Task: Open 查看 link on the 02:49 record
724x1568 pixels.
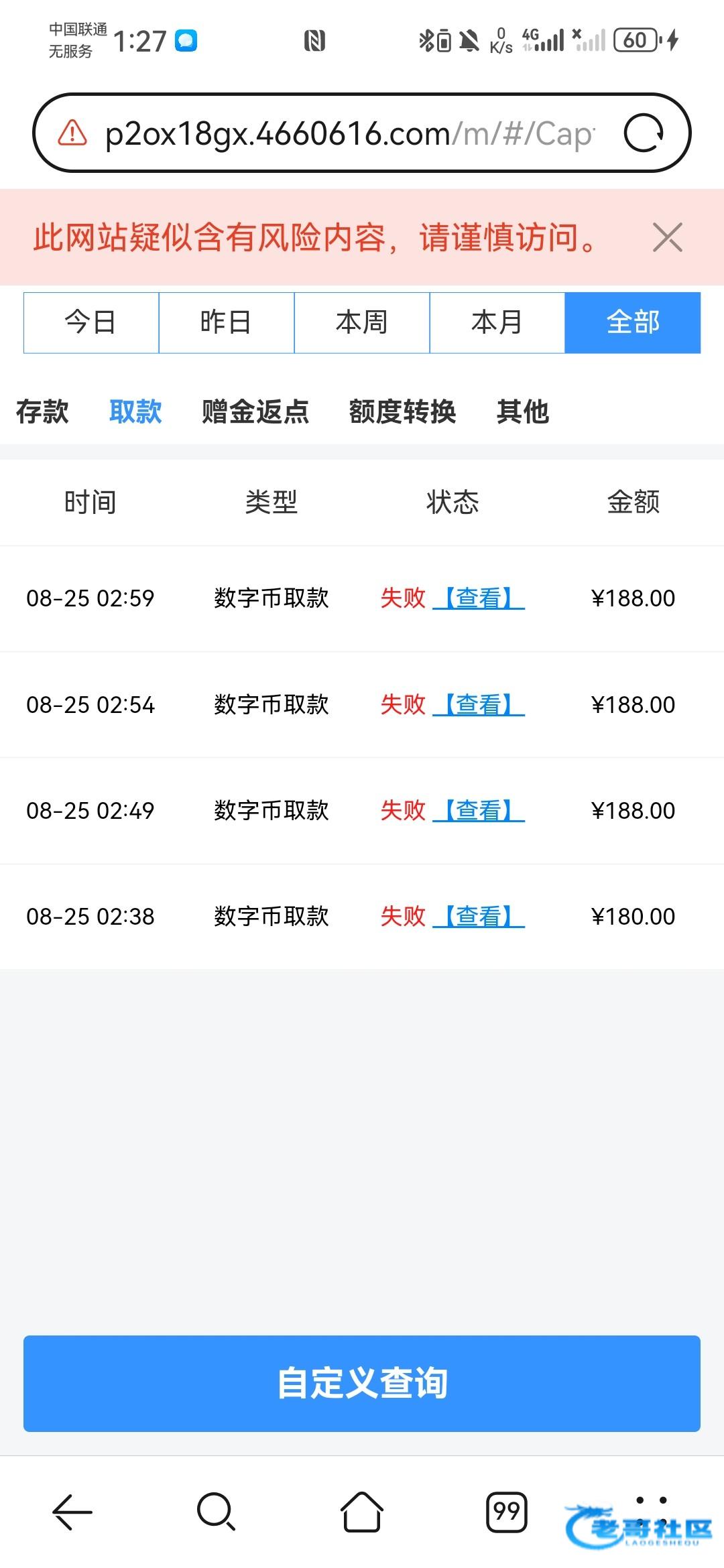Action: [x=479, y=810]
